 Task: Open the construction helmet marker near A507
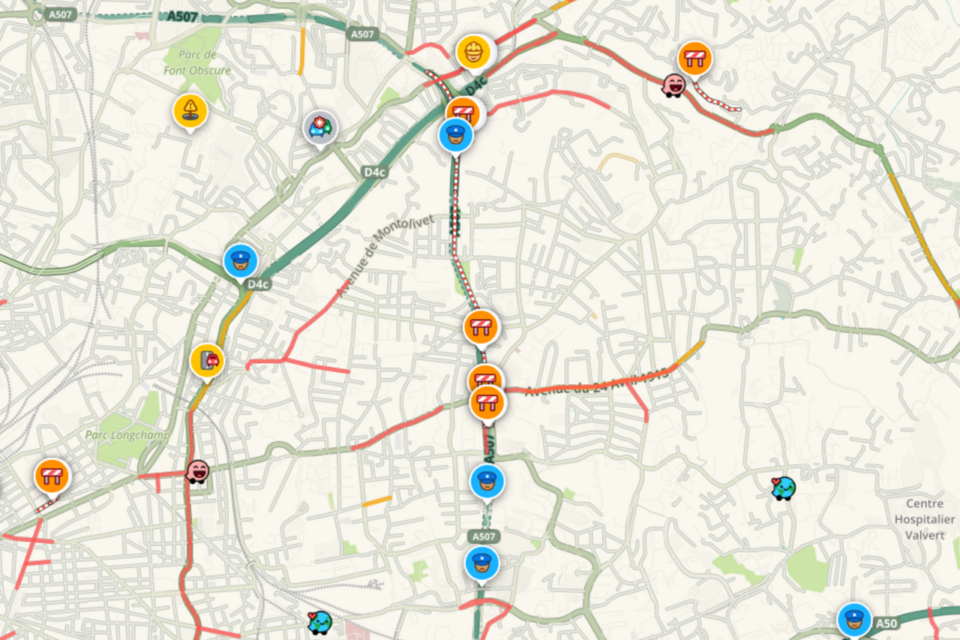tap(472, 51)
